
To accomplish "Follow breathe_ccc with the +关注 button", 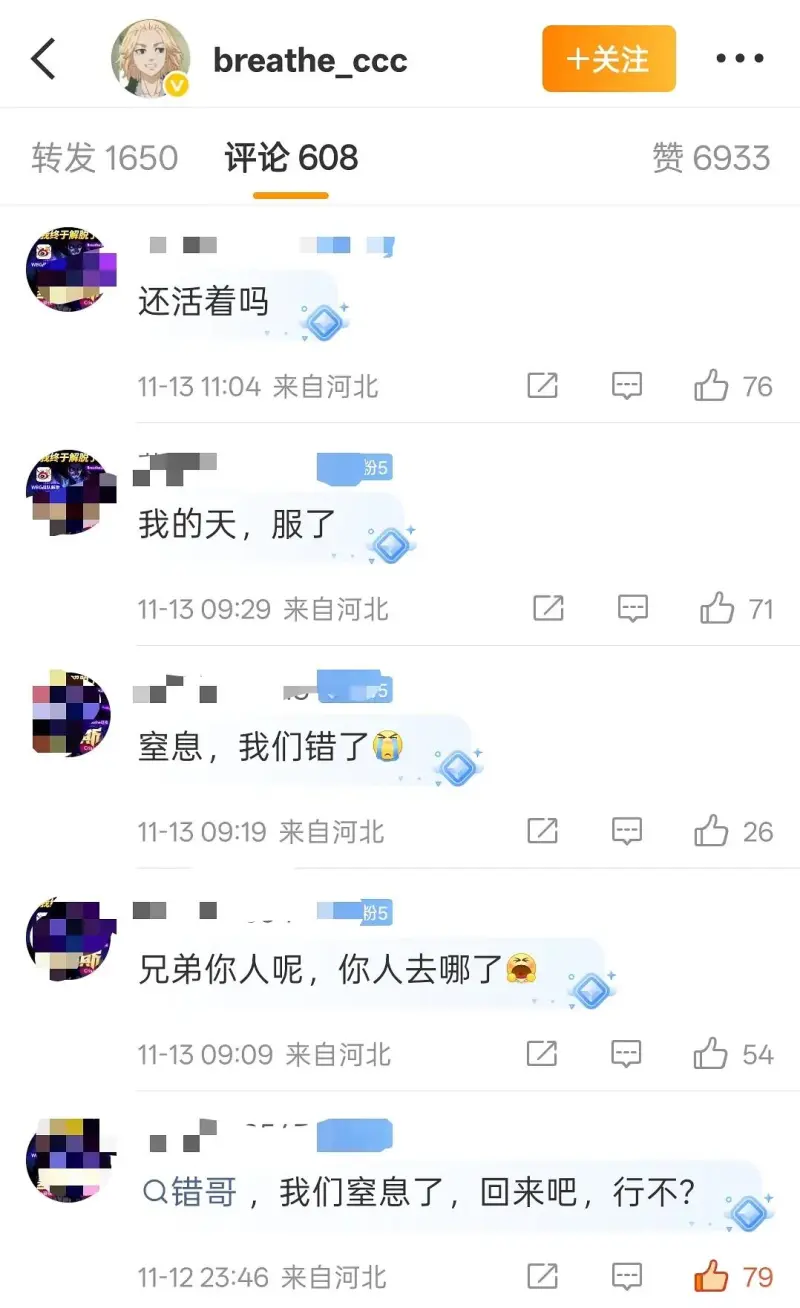I will [608, 59].
